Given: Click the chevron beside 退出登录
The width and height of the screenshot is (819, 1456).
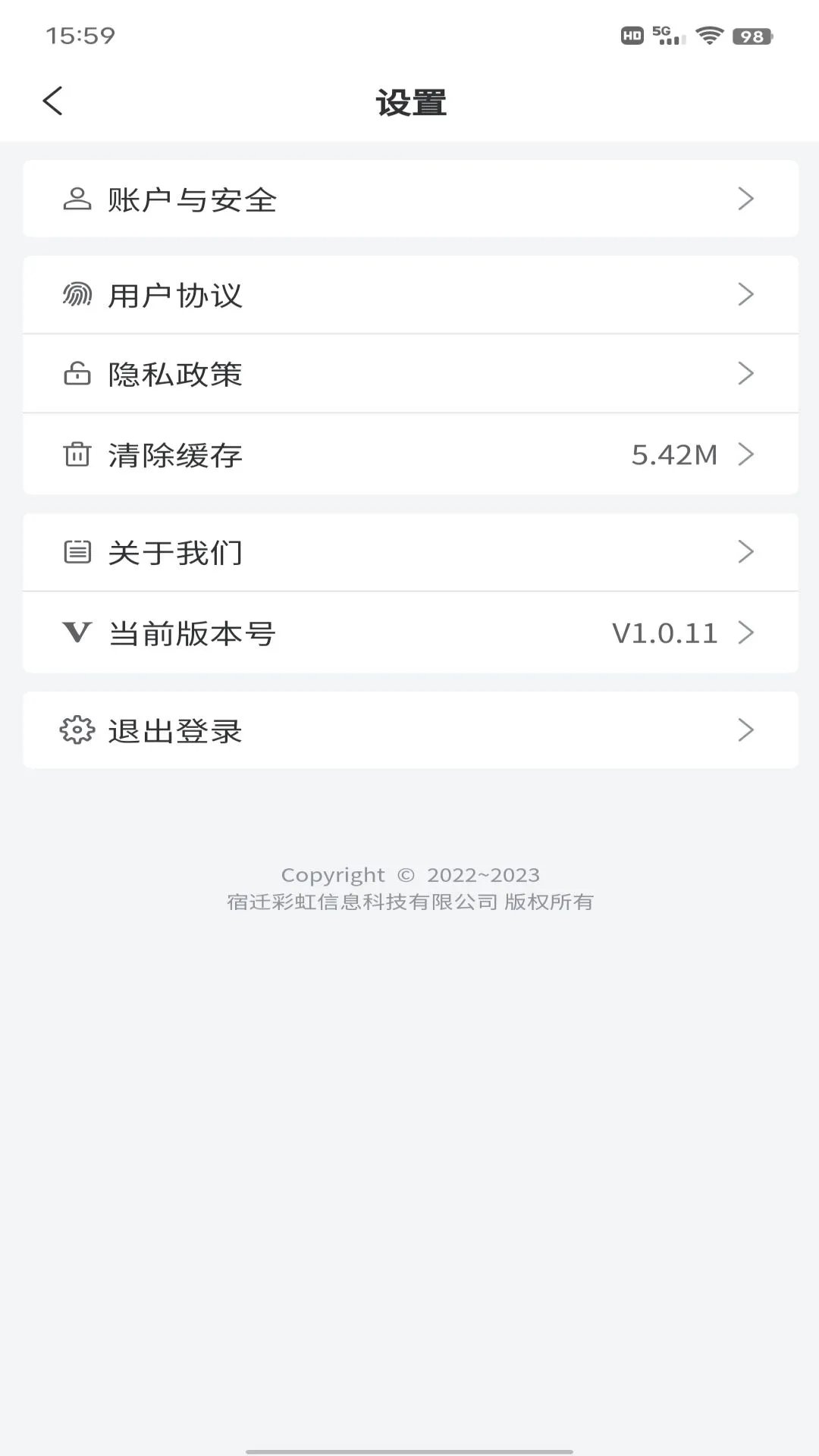Looking at the screenshot, I should pyautogui.click(x=748, y=730).
